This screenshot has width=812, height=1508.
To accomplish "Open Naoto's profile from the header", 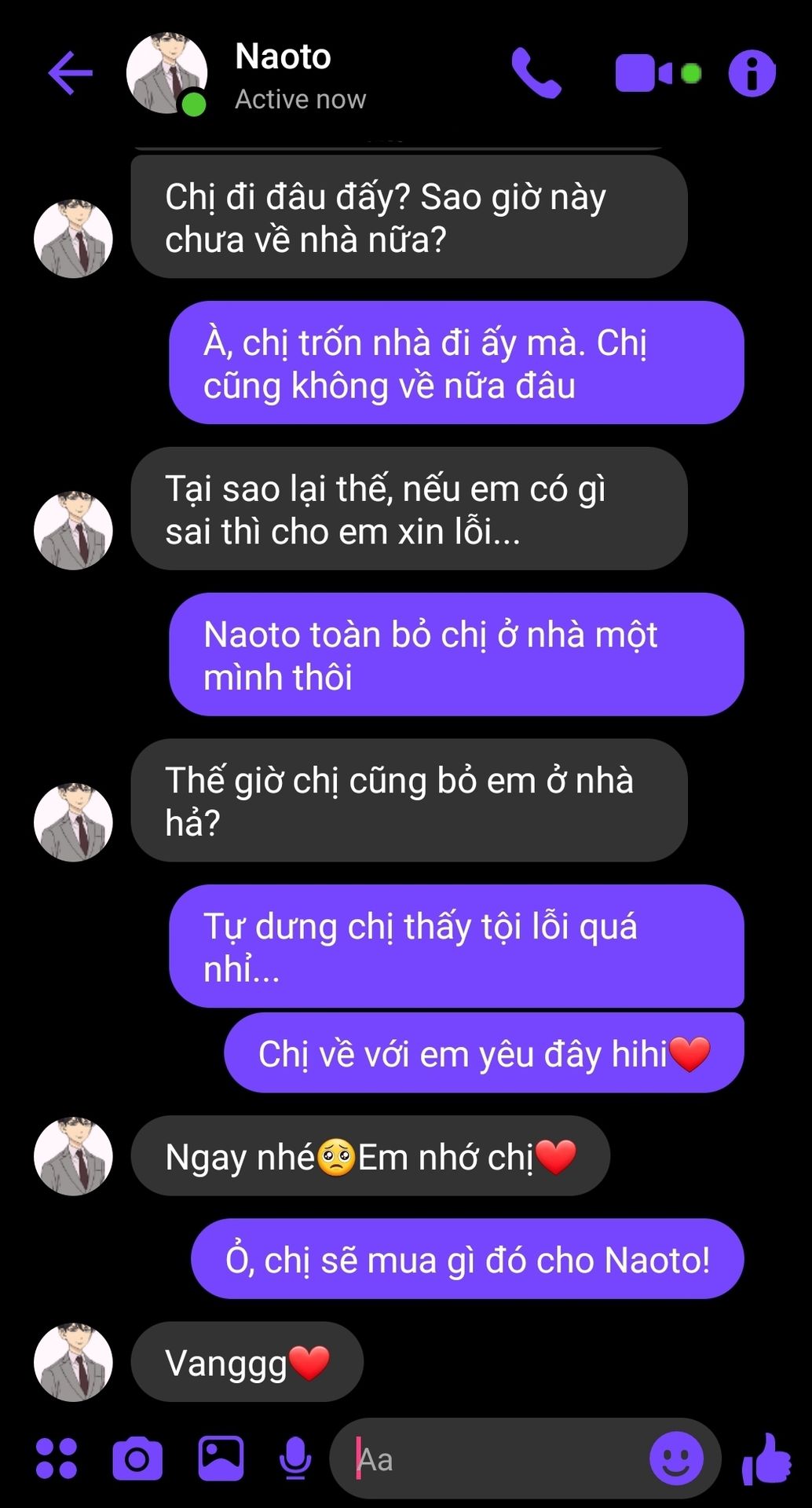I will point(283,75).
